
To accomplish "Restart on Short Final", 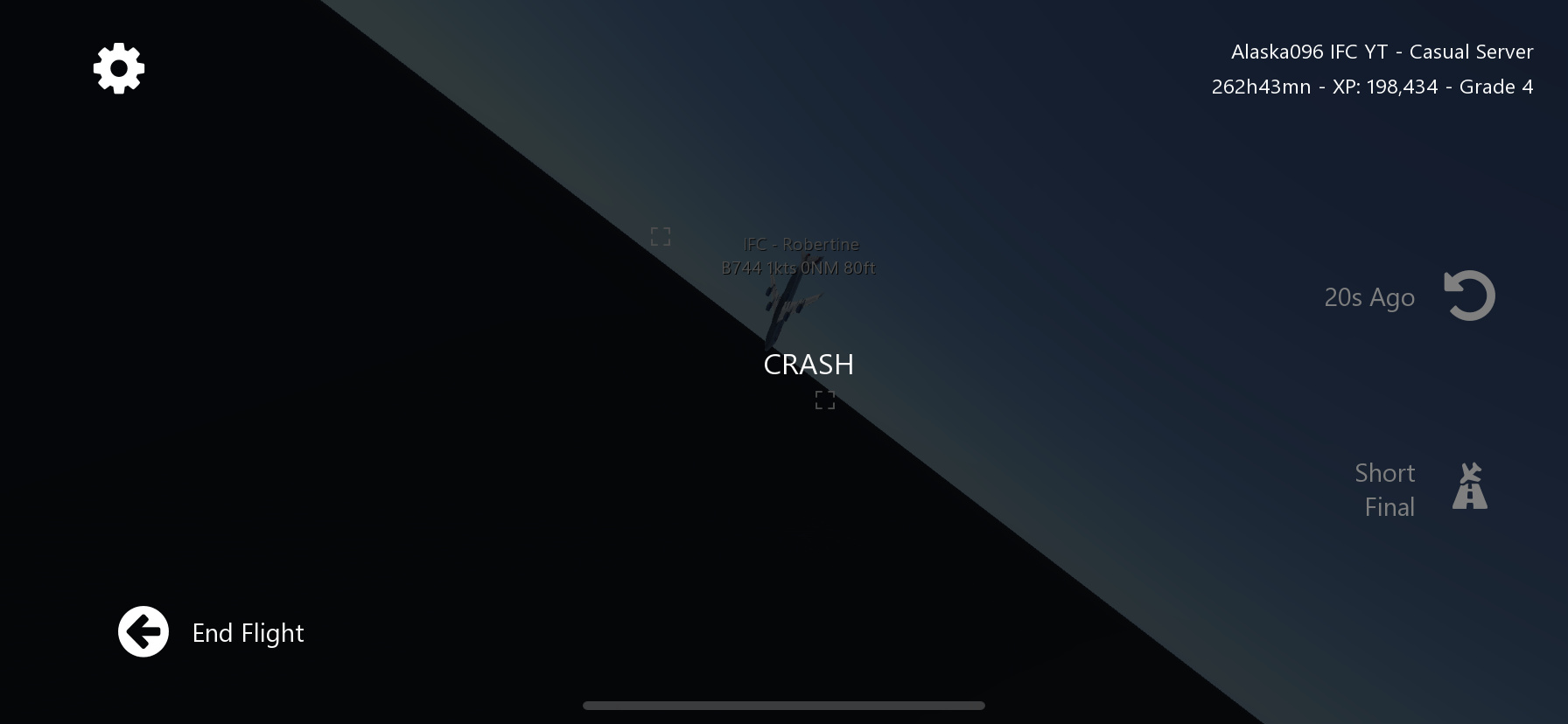I will [x=1468, y=488].
